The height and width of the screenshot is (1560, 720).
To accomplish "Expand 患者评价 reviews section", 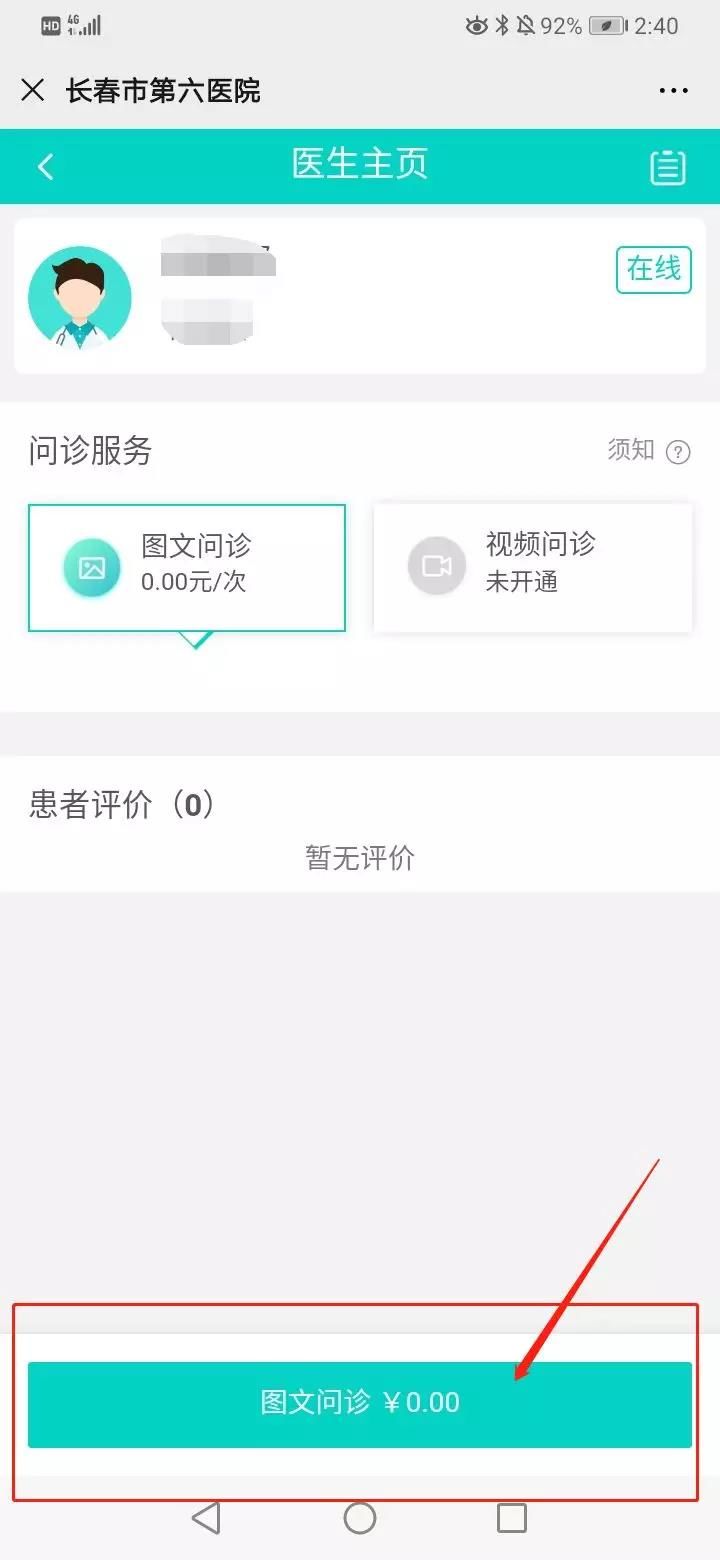I will [120, 804].
